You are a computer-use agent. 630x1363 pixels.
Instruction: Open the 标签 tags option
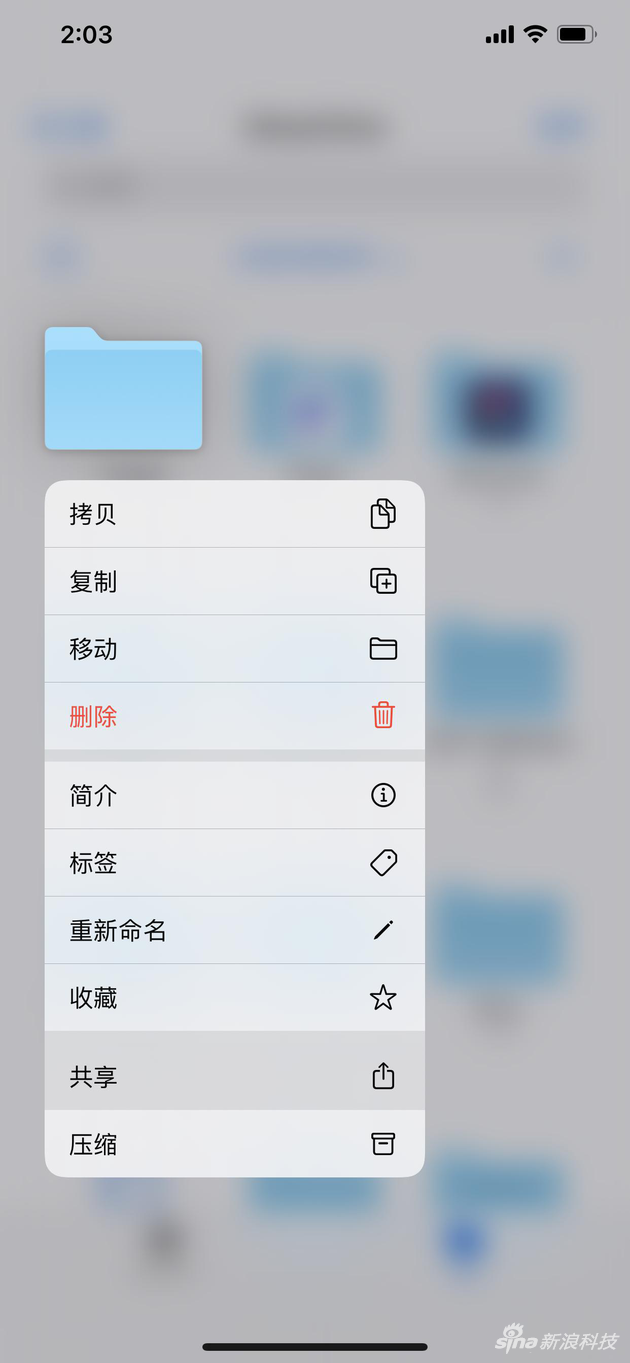click(x=234, y=863)
